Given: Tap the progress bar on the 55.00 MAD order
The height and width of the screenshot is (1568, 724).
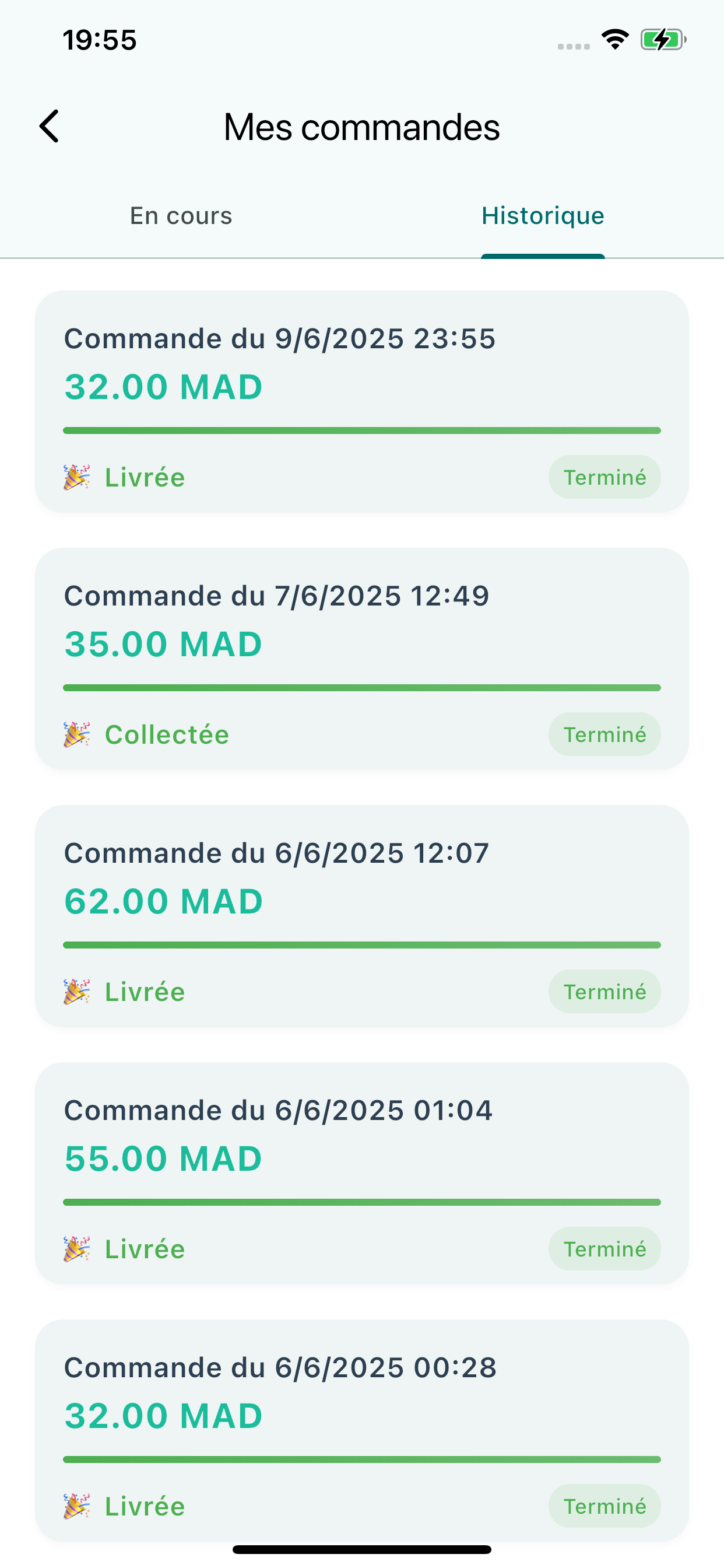Looking at the screenshot, I should click(x=362, y=1201).
